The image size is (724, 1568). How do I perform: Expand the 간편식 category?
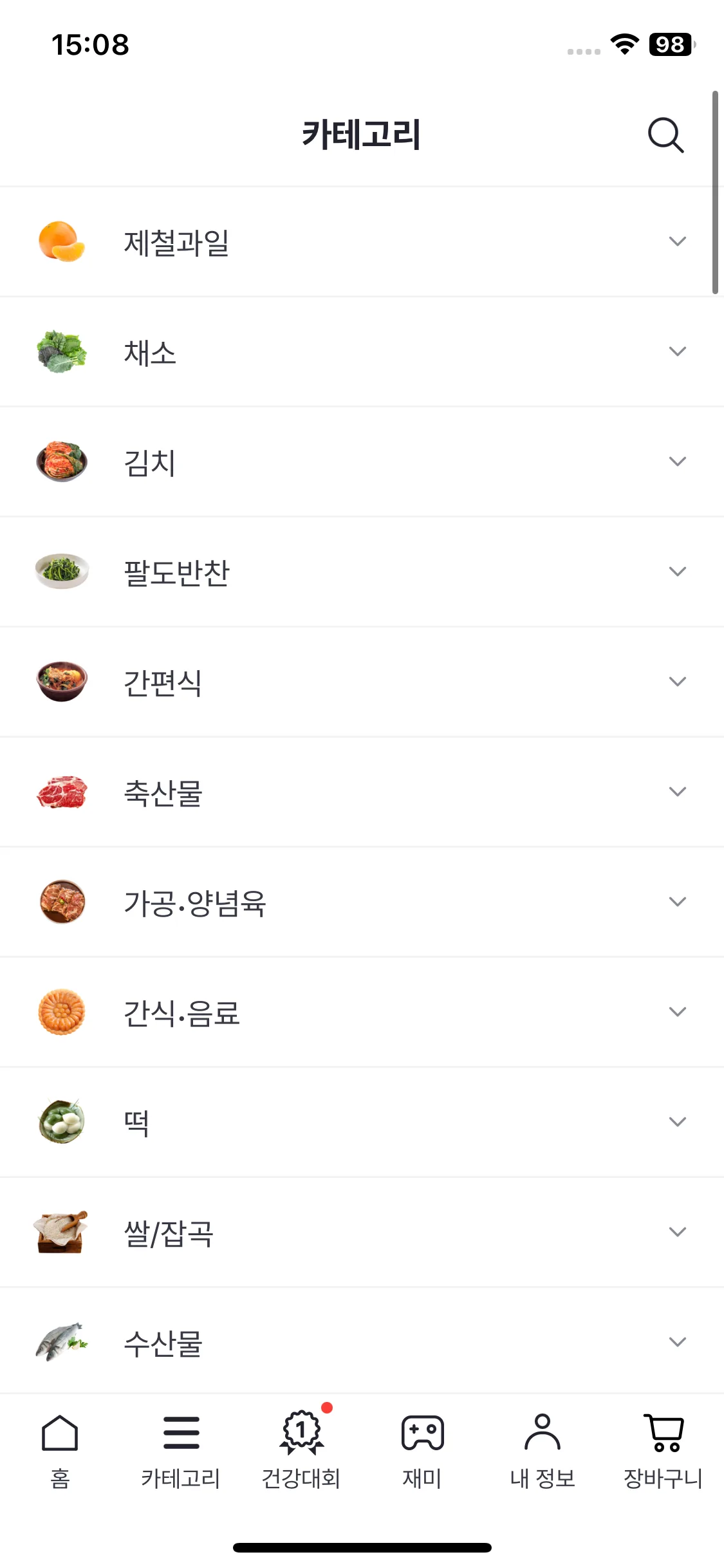pyautogui.click(x=677, y=681)
